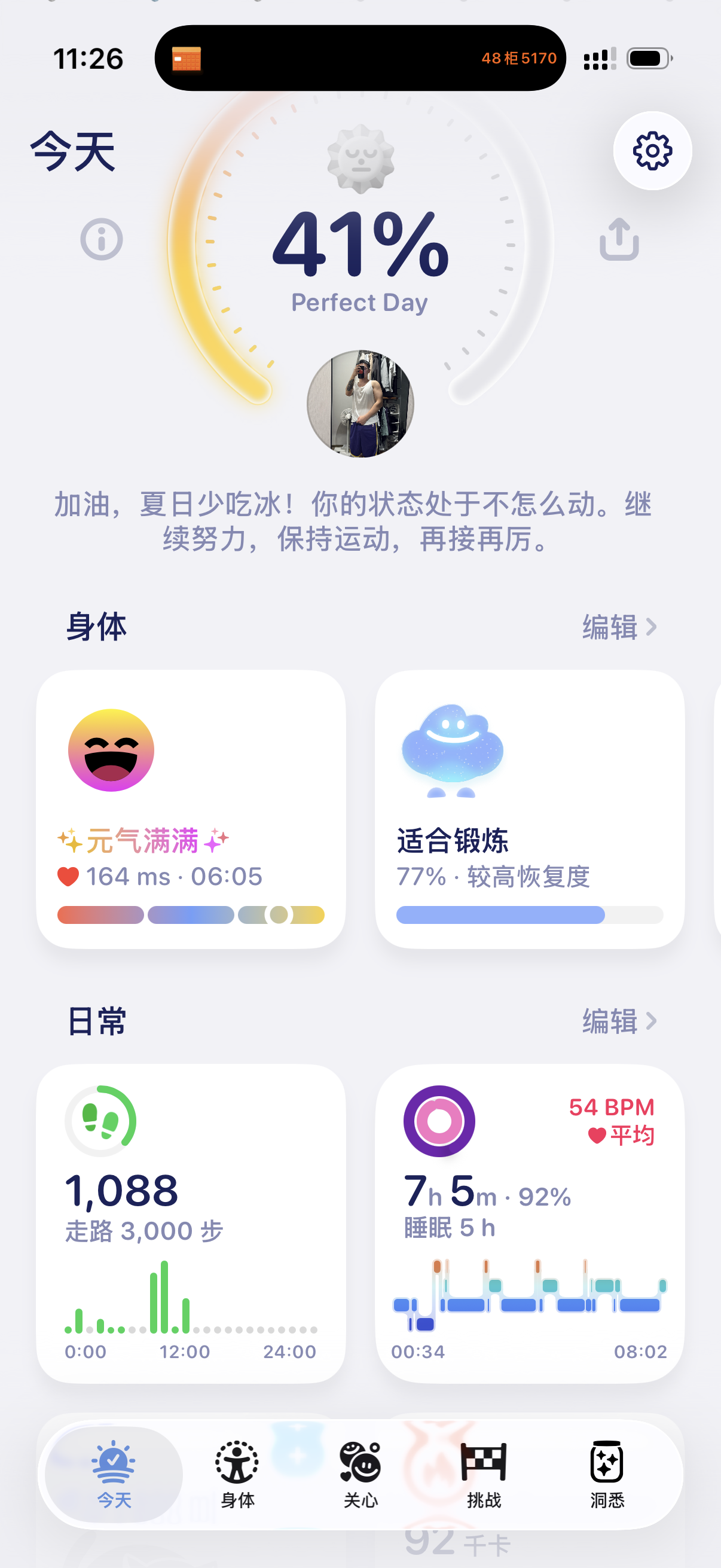Open the settings gear
This screenshot has width=721, height=1568.
[652, 150]
